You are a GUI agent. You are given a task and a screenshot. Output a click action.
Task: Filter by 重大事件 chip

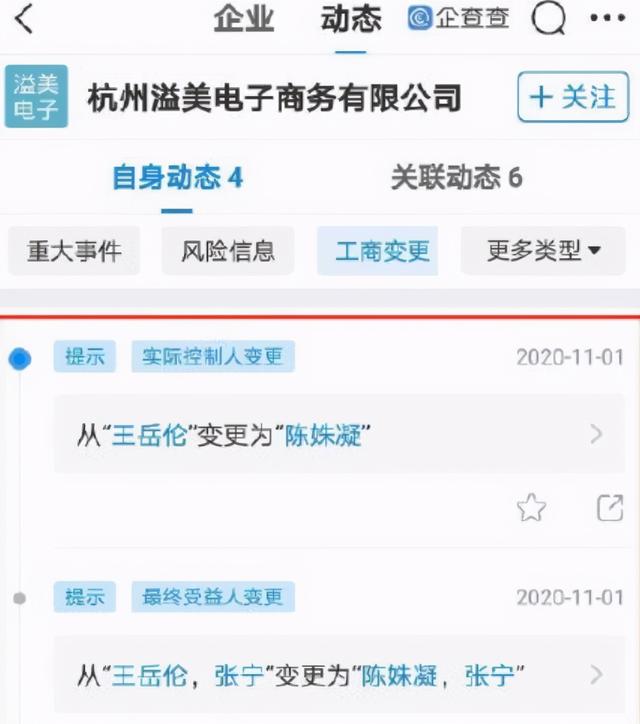(x=74, y=251)
